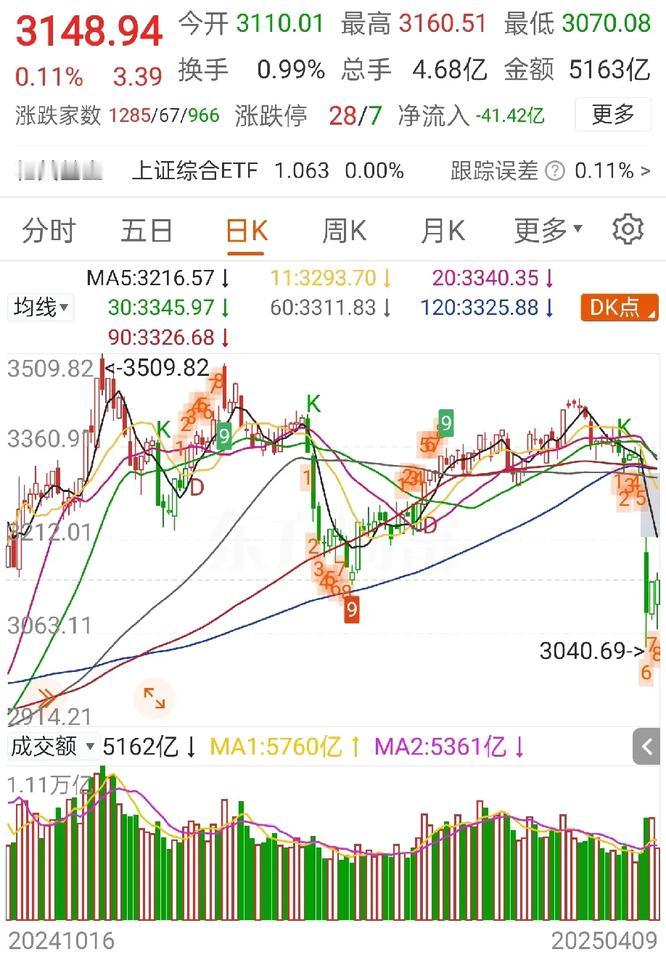Tap the 更多 button beside net inflow

(613, 114)
